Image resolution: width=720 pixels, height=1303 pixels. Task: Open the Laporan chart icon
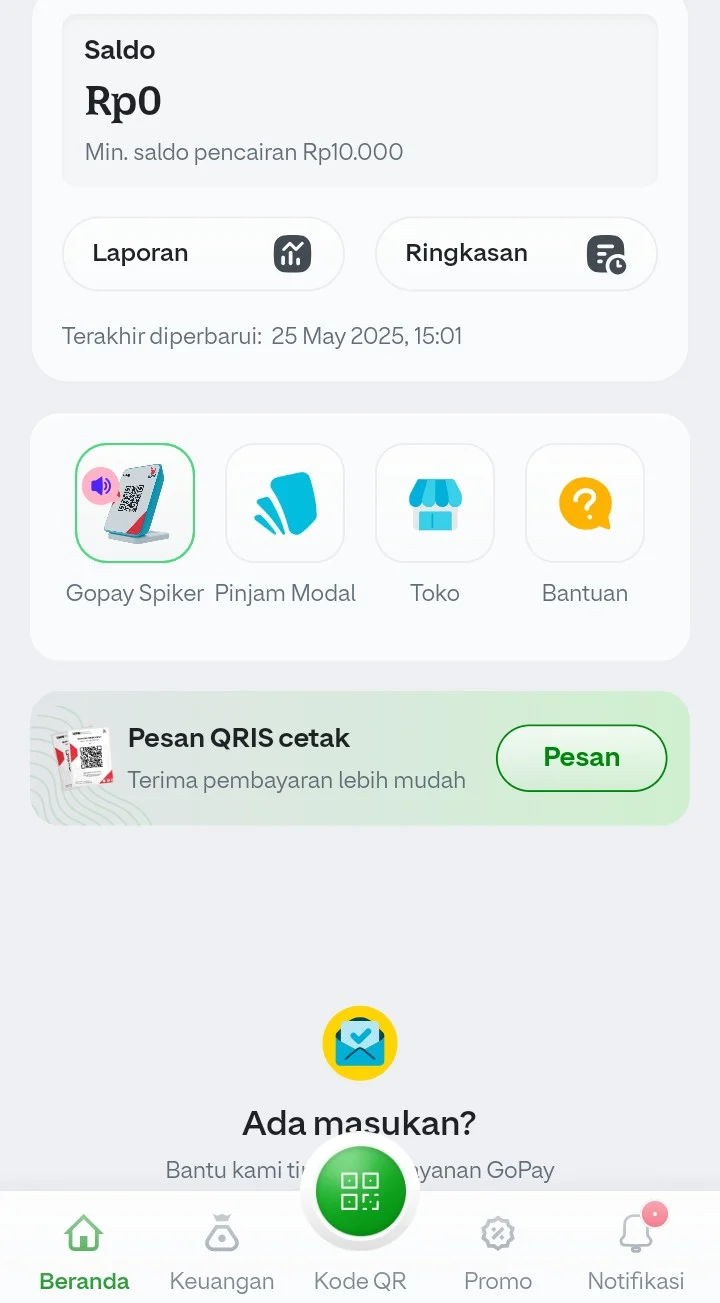pos(291,254)
